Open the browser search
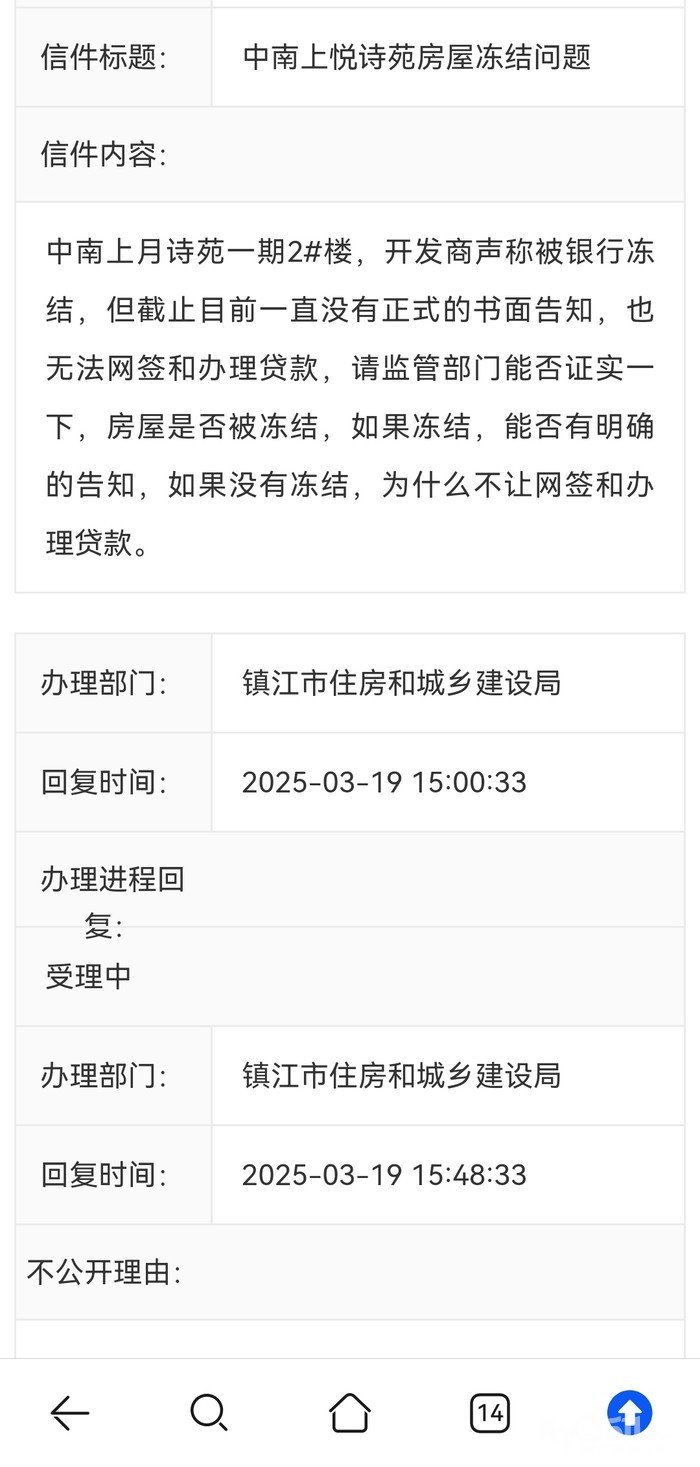The width and height of the screenshot is (700, 1467). (209, 1413)
